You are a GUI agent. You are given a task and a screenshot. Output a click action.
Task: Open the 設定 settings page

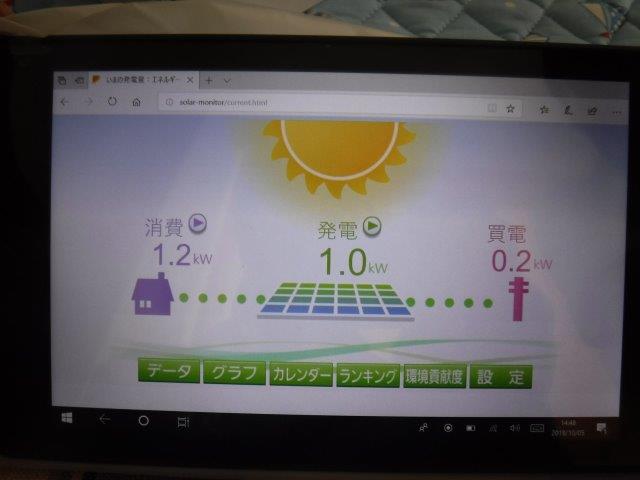click(x=500, y=377)
